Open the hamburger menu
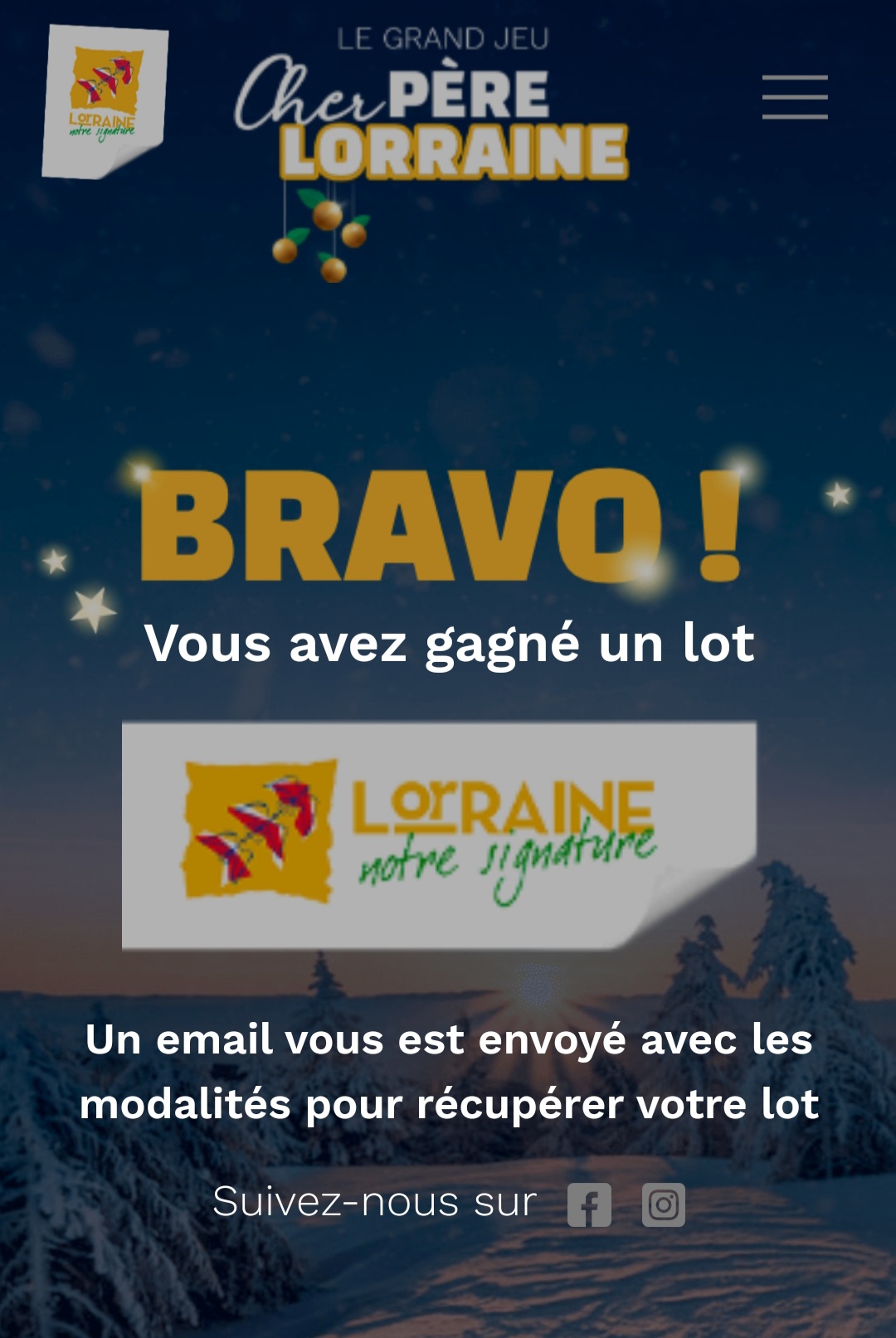This screenshot has width=896, height=1338. (794, 97)
